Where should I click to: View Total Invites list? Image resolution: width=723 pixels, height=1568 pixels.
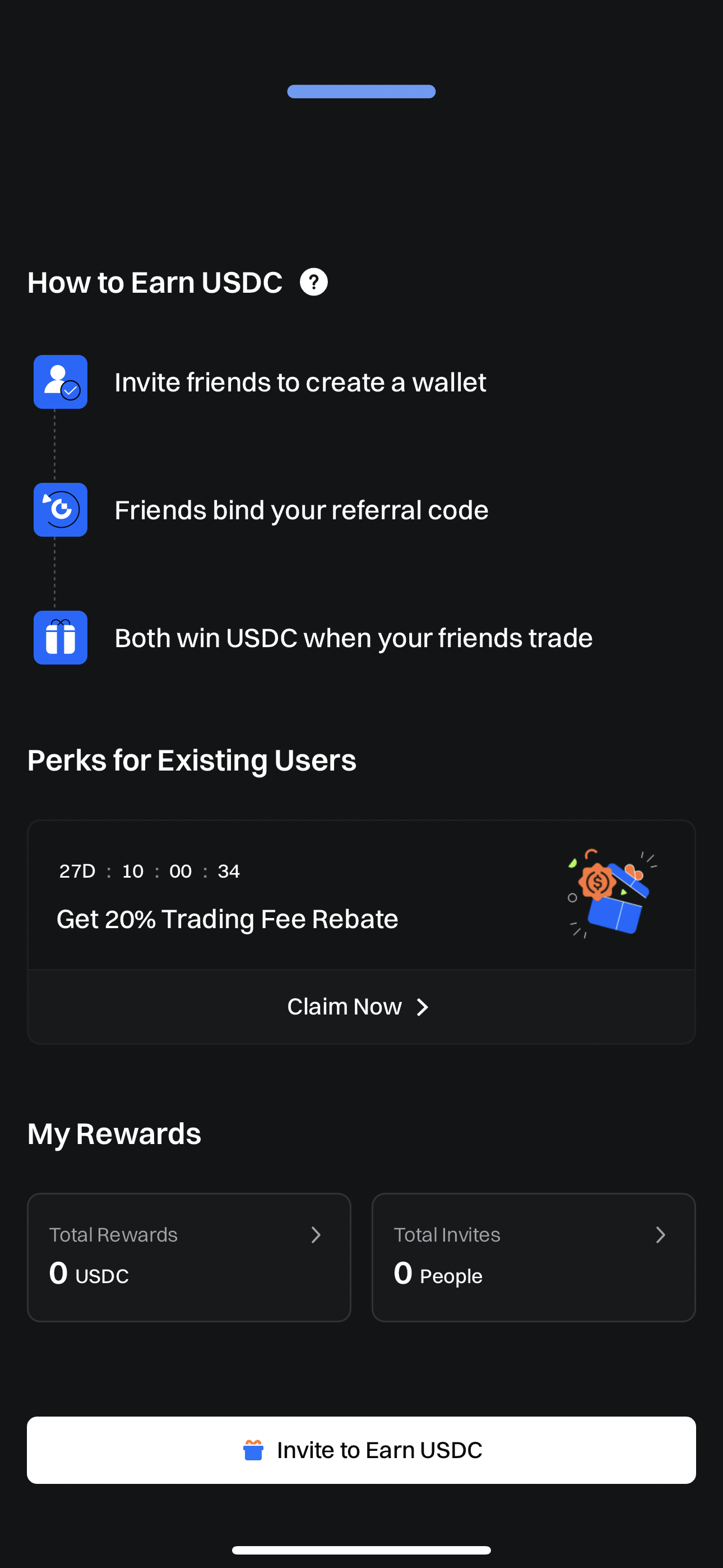click(533, 1256)
